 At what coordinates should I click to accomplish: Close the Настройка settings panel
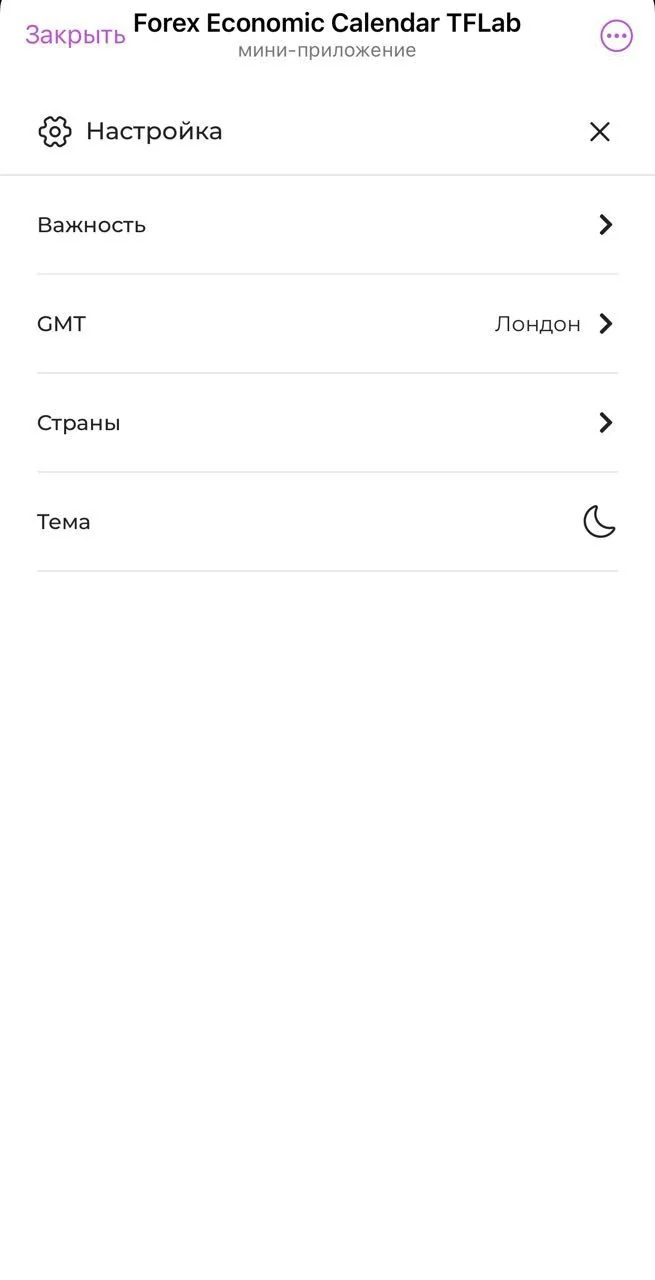599,132
